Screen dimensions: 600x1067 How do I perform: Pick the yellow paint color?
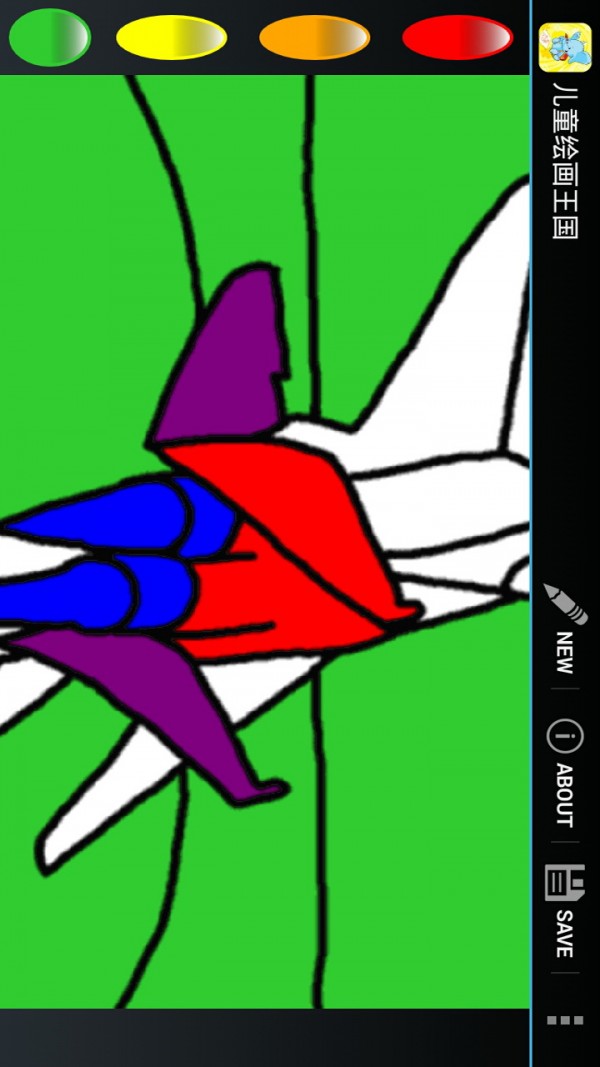click(x=171, y=37)
